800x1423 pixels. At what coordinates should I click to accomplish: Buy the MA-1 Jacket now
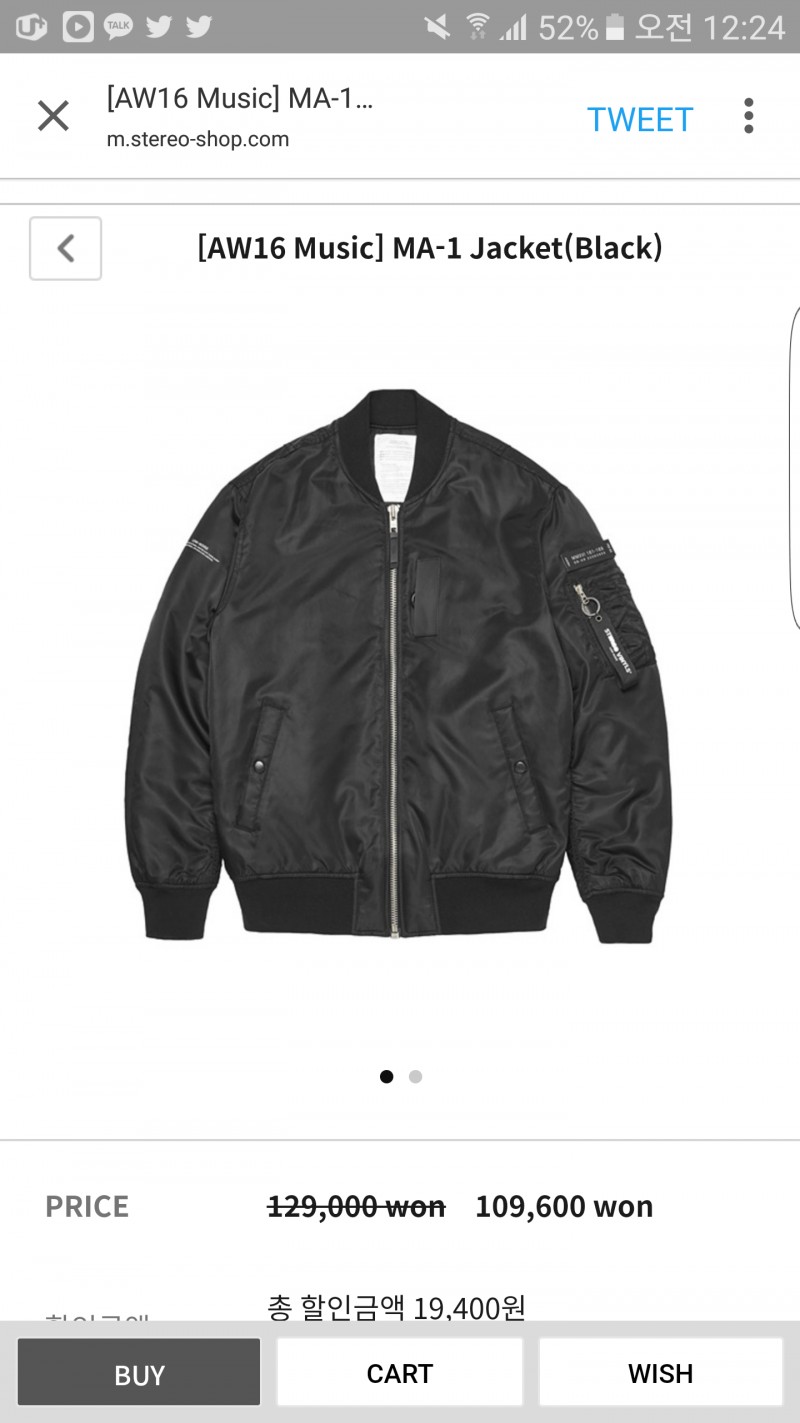[139, 1374]
